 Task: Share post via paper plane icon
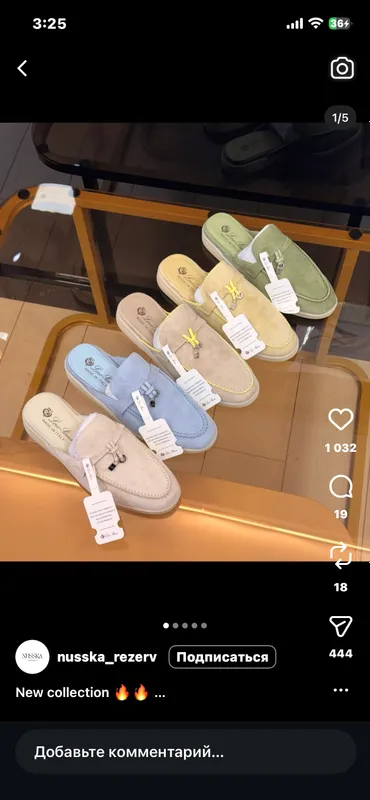[340, 627]
